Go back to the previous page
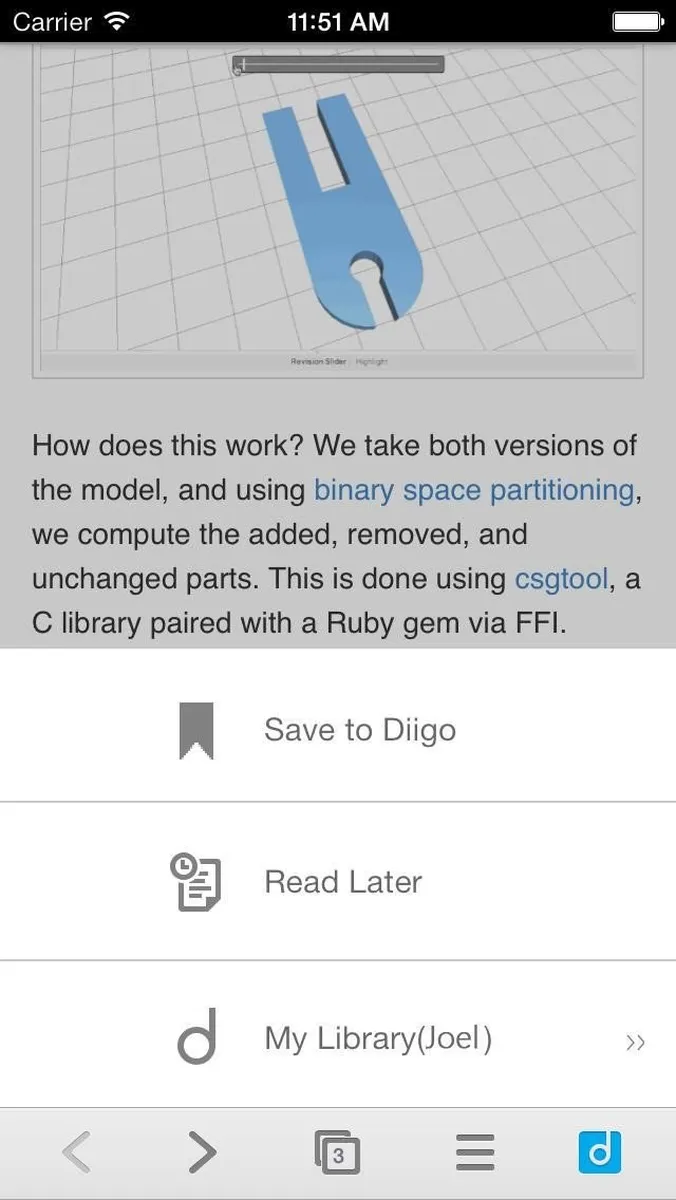676x1200 pixels. pos(76,1153)
